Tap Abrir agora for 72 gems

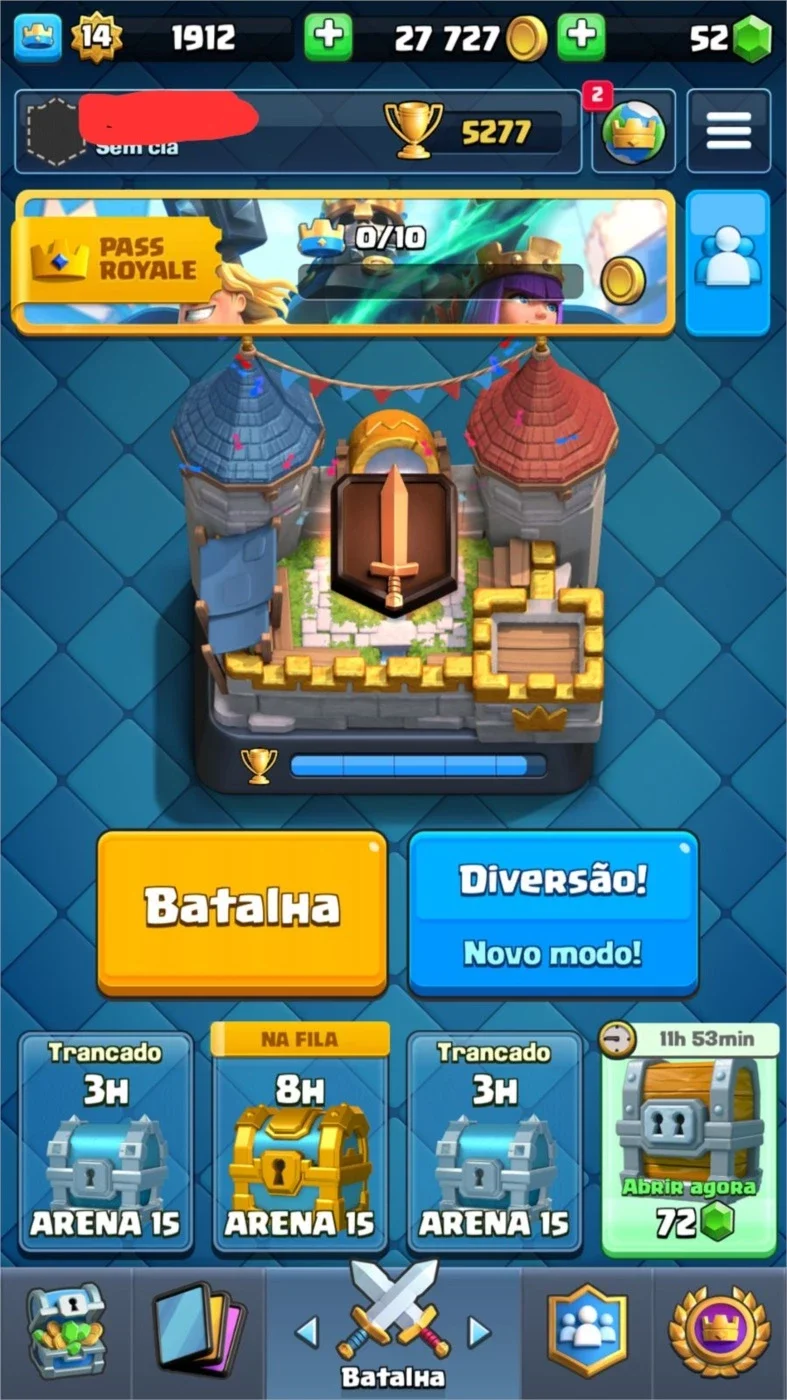click(690, 1139)
